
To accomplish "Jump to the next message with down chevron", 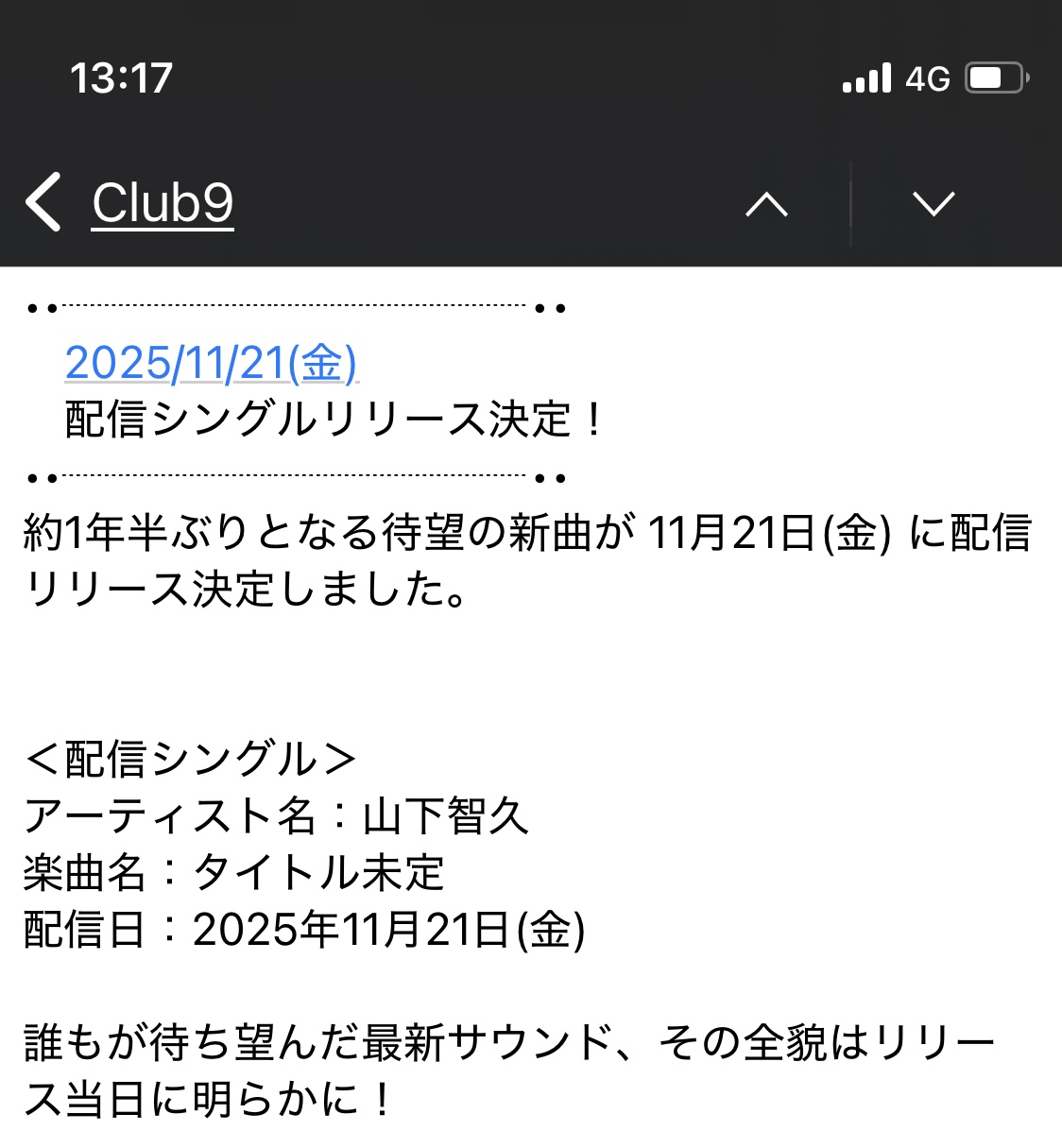I will click(x=934, y=204).
